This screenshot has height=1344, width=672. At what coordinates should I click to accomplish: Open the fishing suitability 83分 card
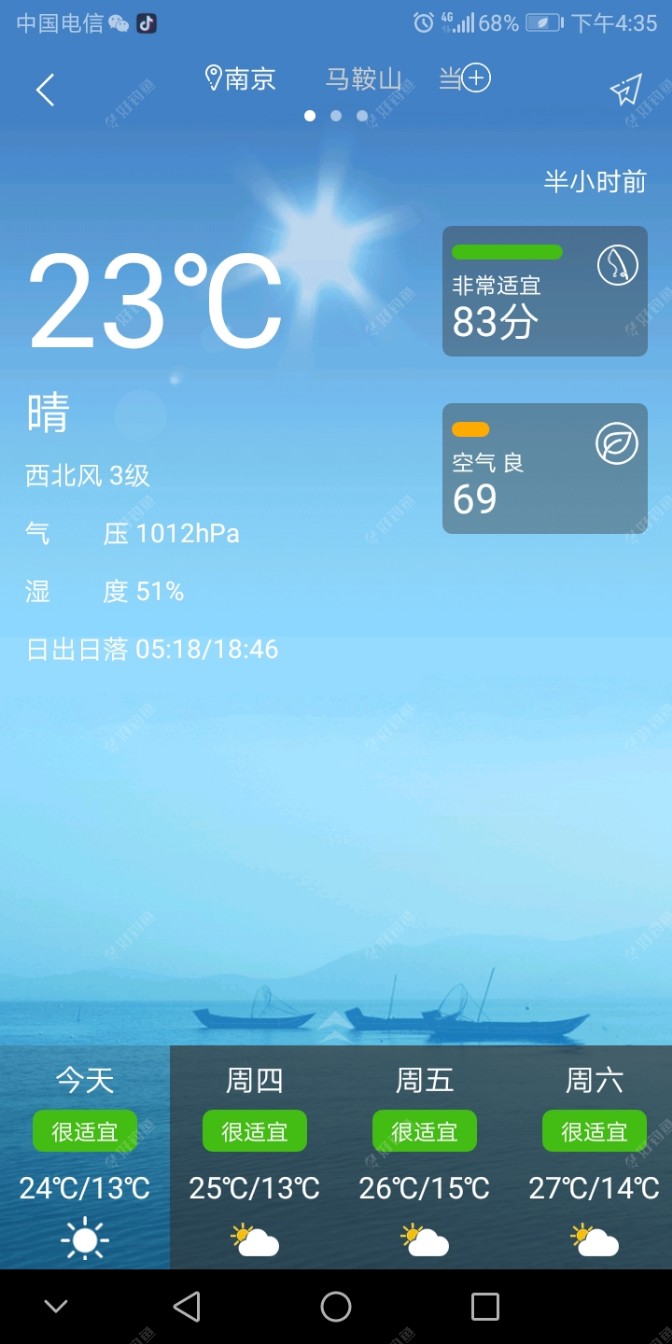(545, 291)
